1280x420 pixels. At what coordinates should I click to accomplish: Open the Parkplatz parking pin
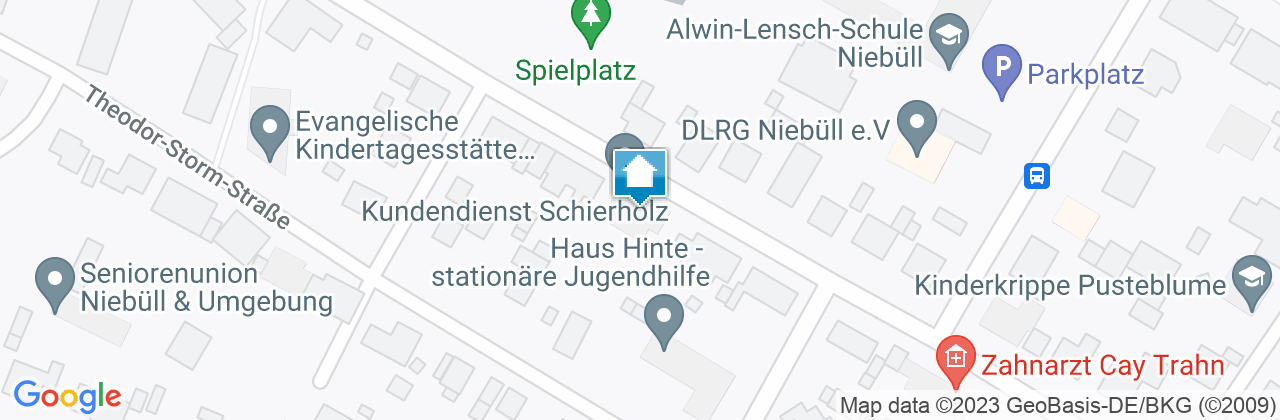pos(1000,69)
